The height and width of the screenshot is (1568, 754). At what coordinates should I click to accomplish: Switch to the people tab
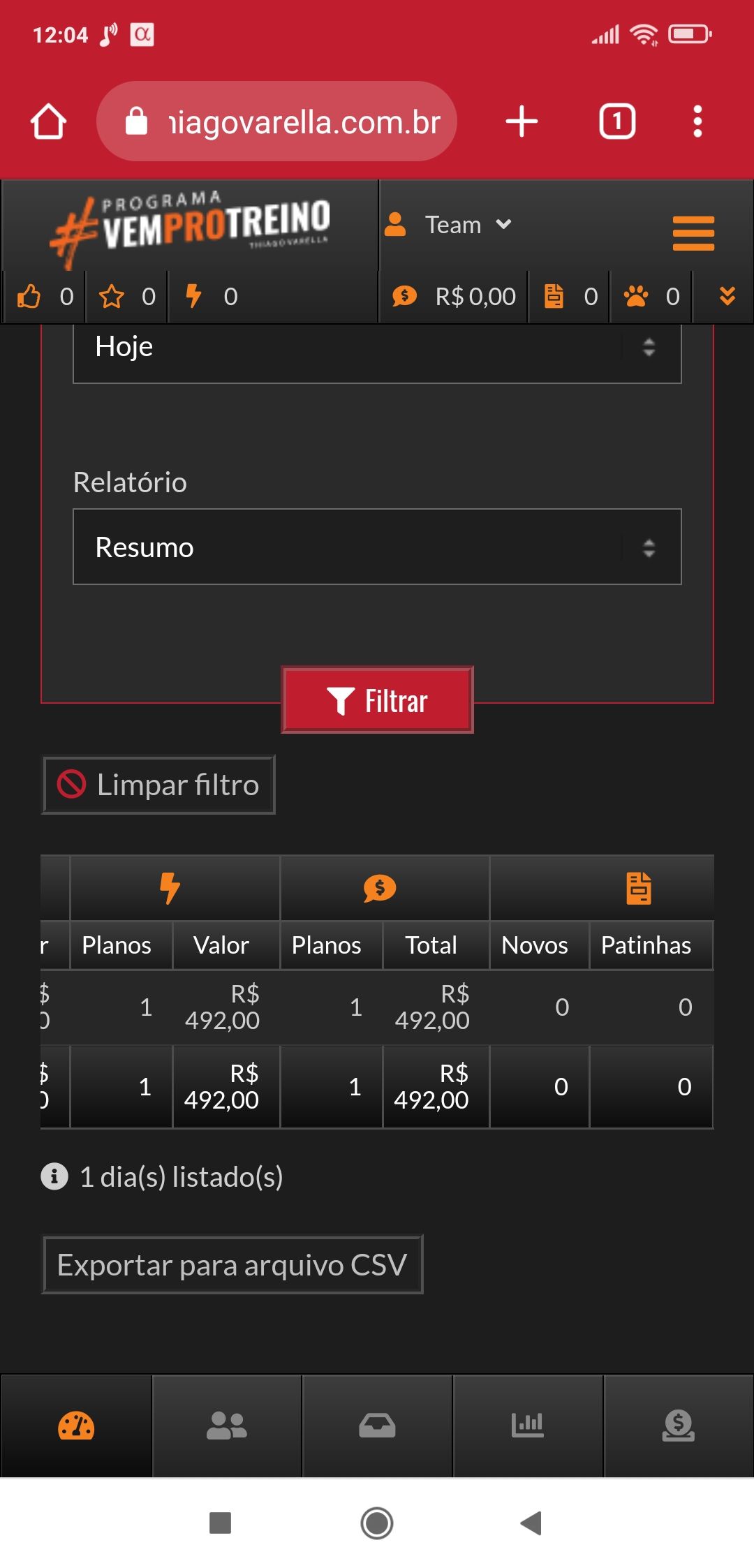[227, 1426]
